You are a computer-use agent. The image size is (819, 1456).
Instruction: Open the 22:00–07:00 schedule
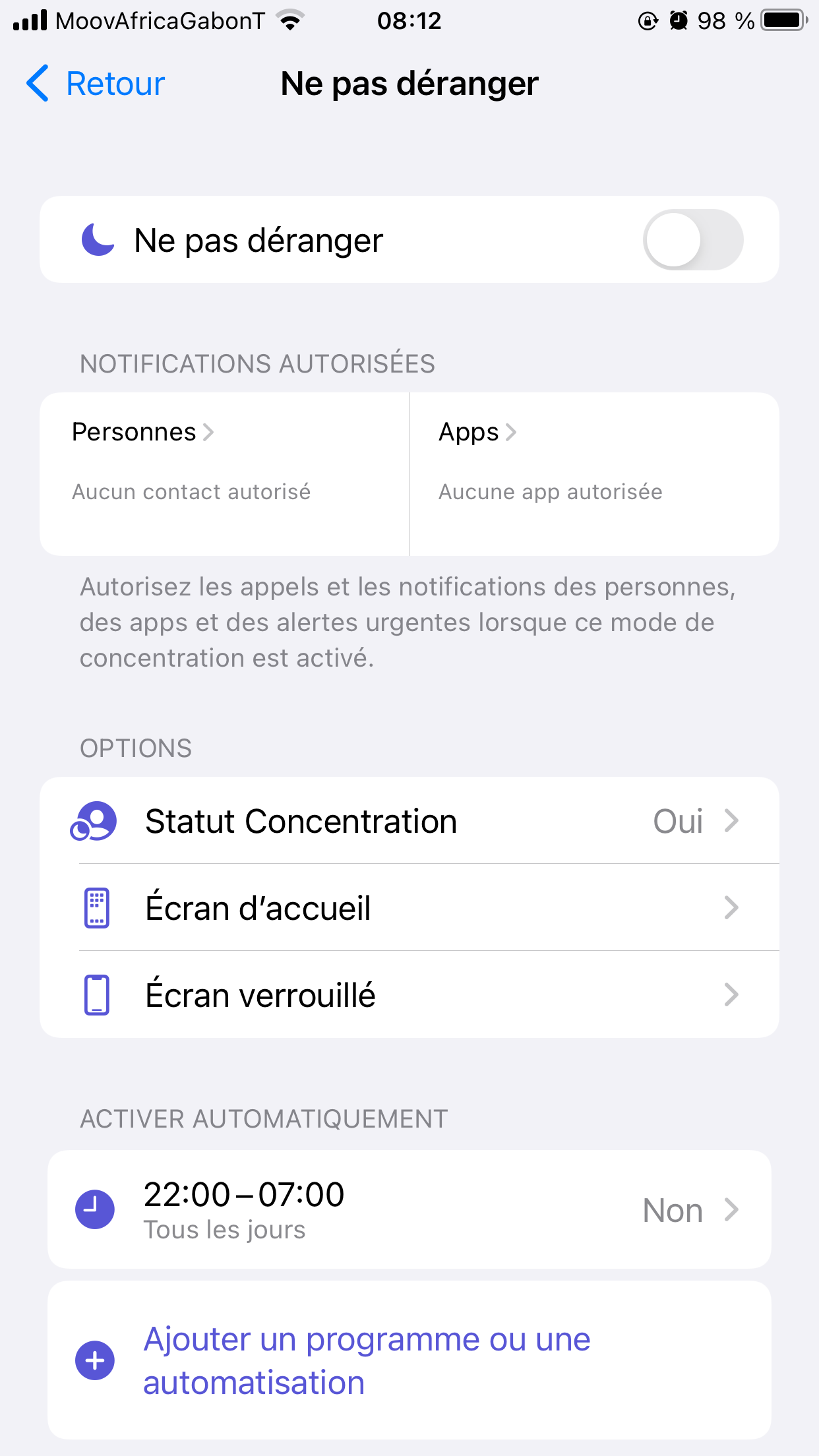pyautogui.click(x=409, y=1210)
